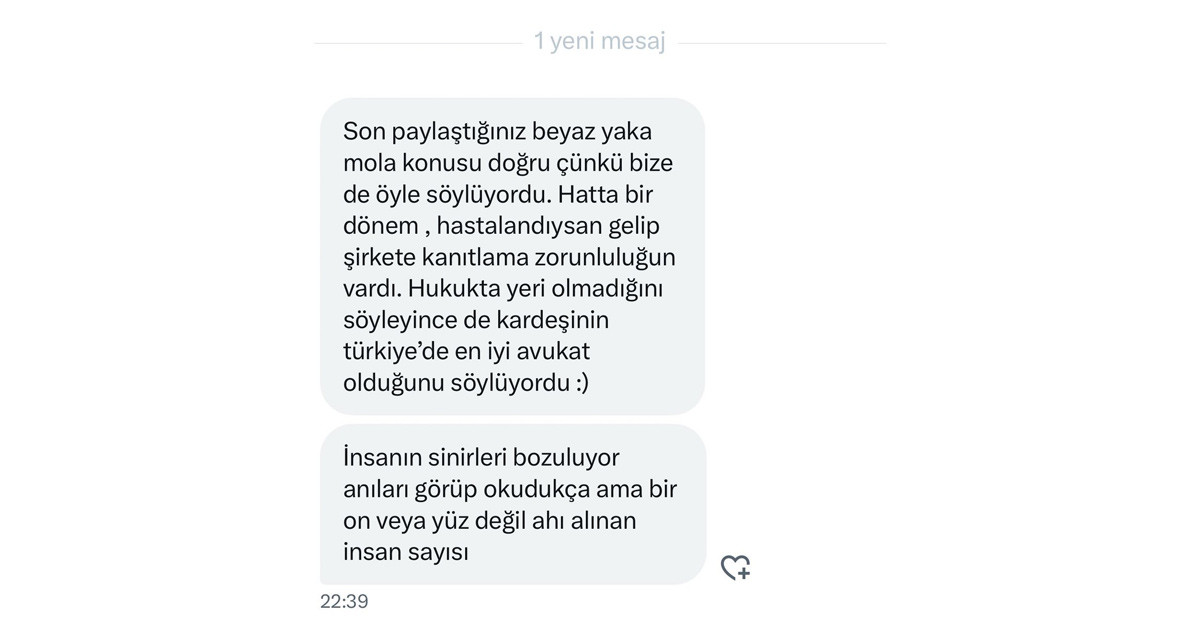Add a reaction to the last message
This screenshot has width=1200, height=628.
point(735,567)
